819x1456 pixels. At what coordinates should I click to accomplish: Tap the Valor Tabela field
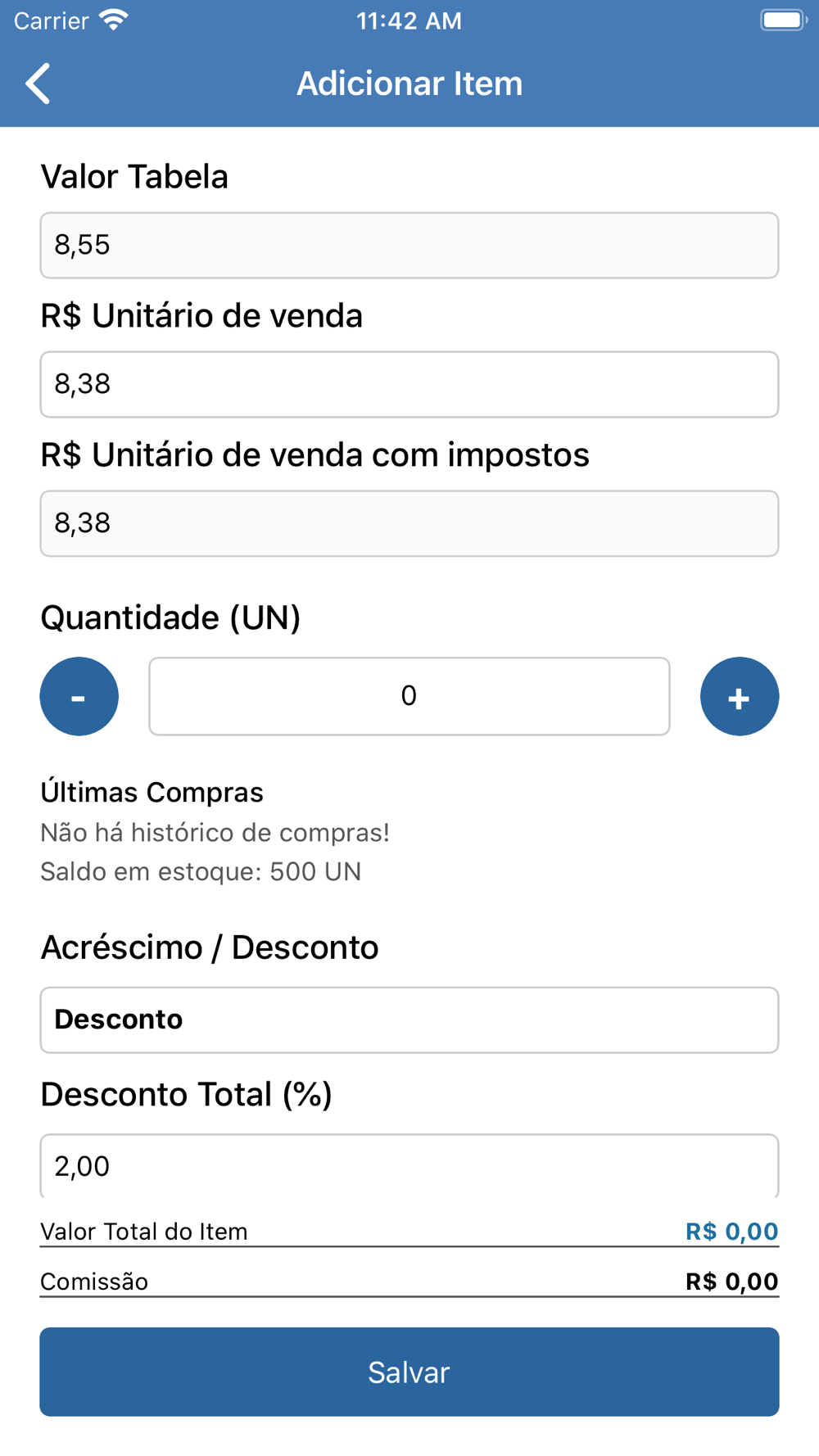tap(409, 246)
